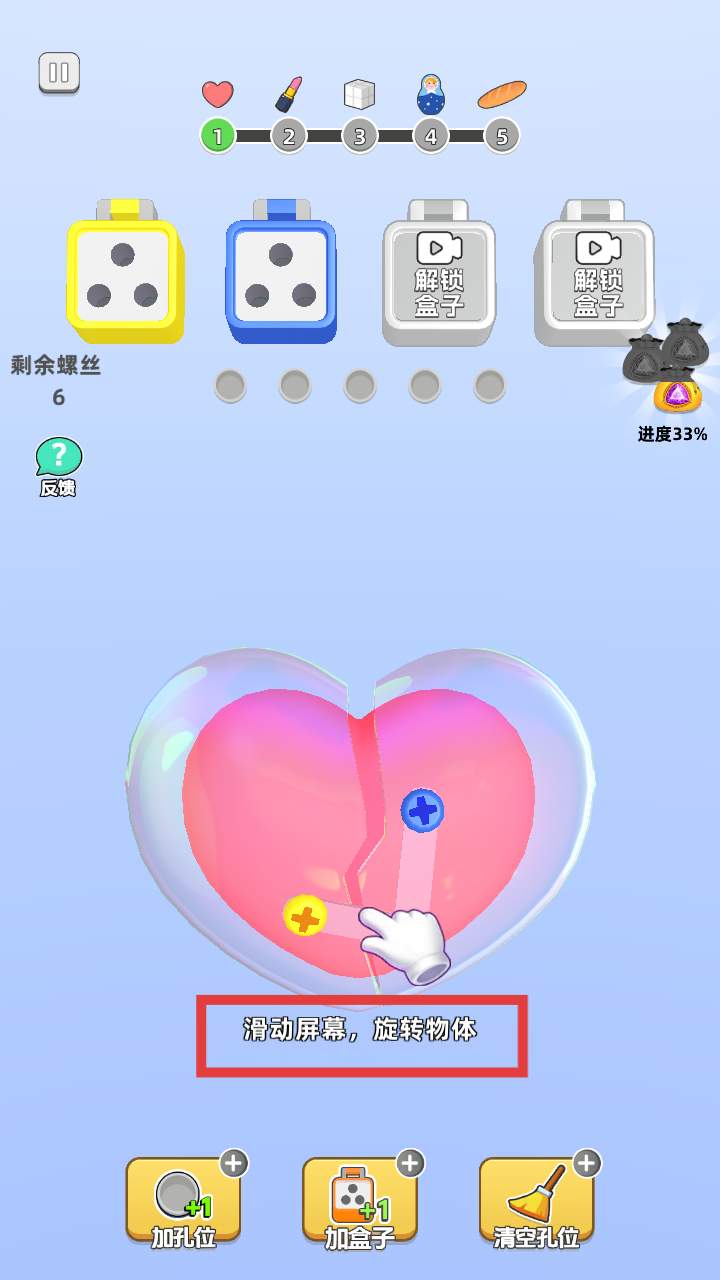This screenshot has height=1280, width=720.
Task: Open the reward bags progress chest
Action: pyautogui.click(x=672, y=372)
